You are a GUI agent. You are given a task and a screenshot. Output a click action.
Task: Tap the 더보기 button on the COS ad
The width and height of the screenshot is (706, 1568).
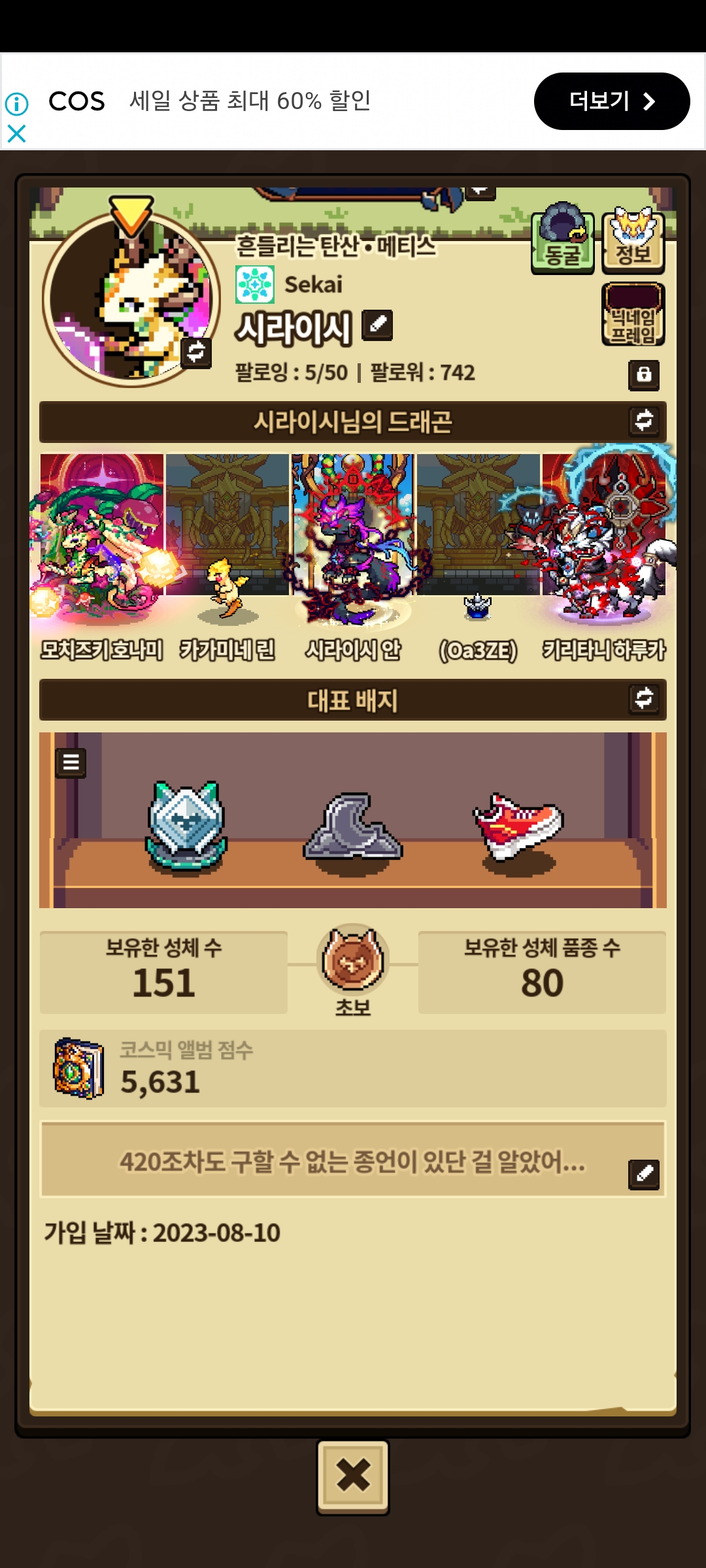pyautogui.click(x=611, y=101)
